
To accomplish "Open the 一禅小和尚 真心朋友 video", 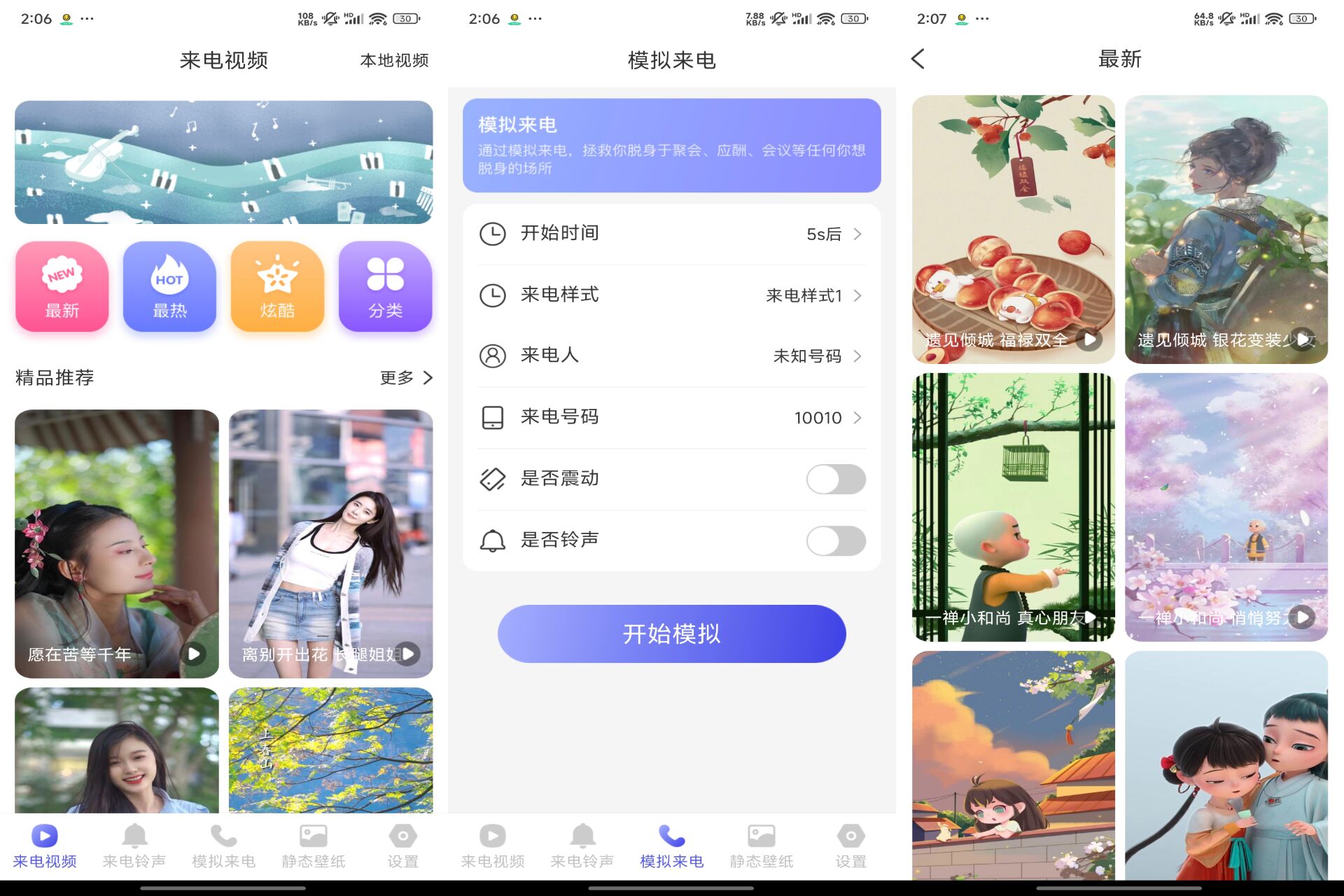I will pyautogui.click(x=1013, y=507).
